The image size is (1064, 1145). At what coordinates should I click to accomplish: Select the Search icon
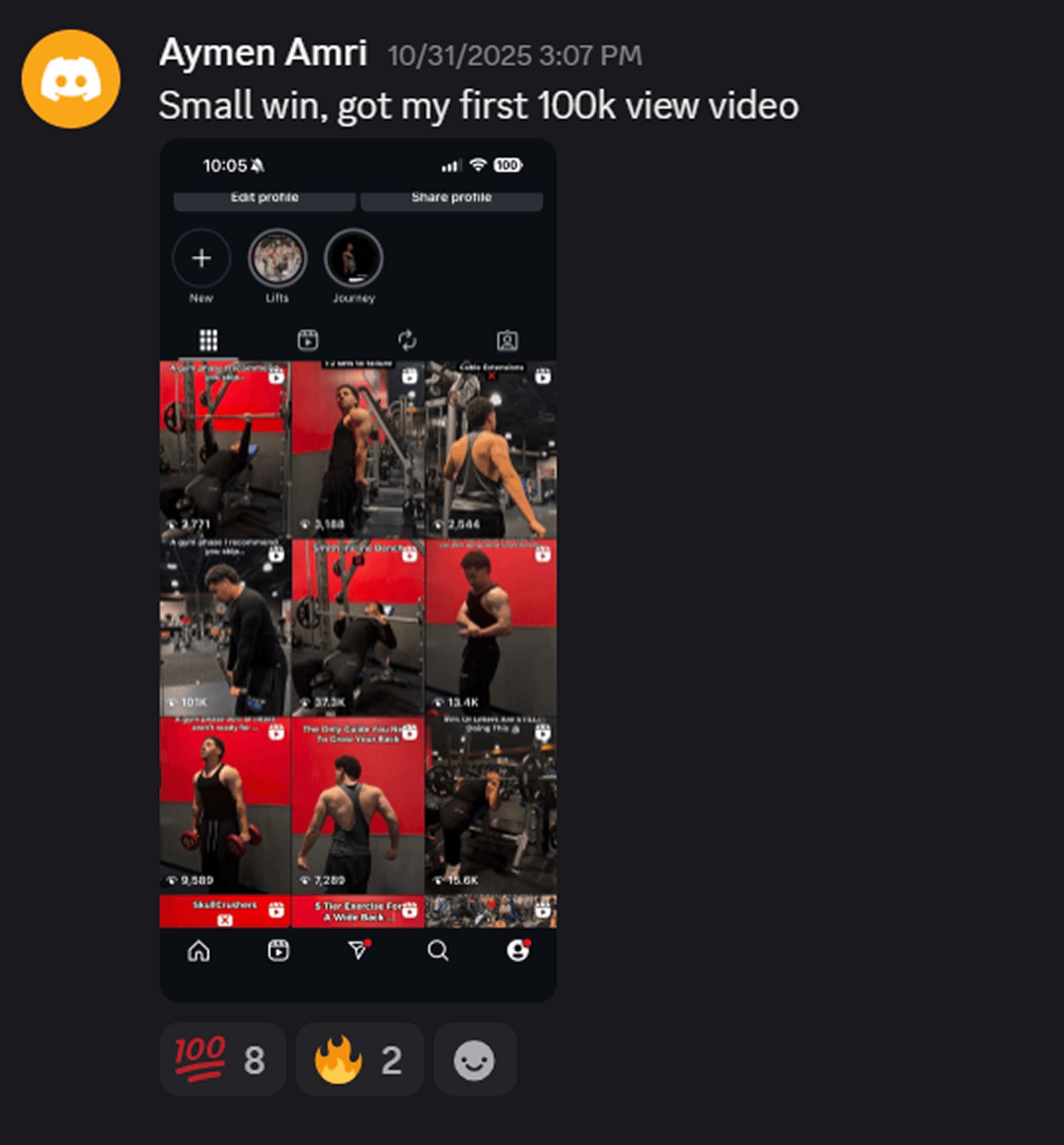pos(437,952)
